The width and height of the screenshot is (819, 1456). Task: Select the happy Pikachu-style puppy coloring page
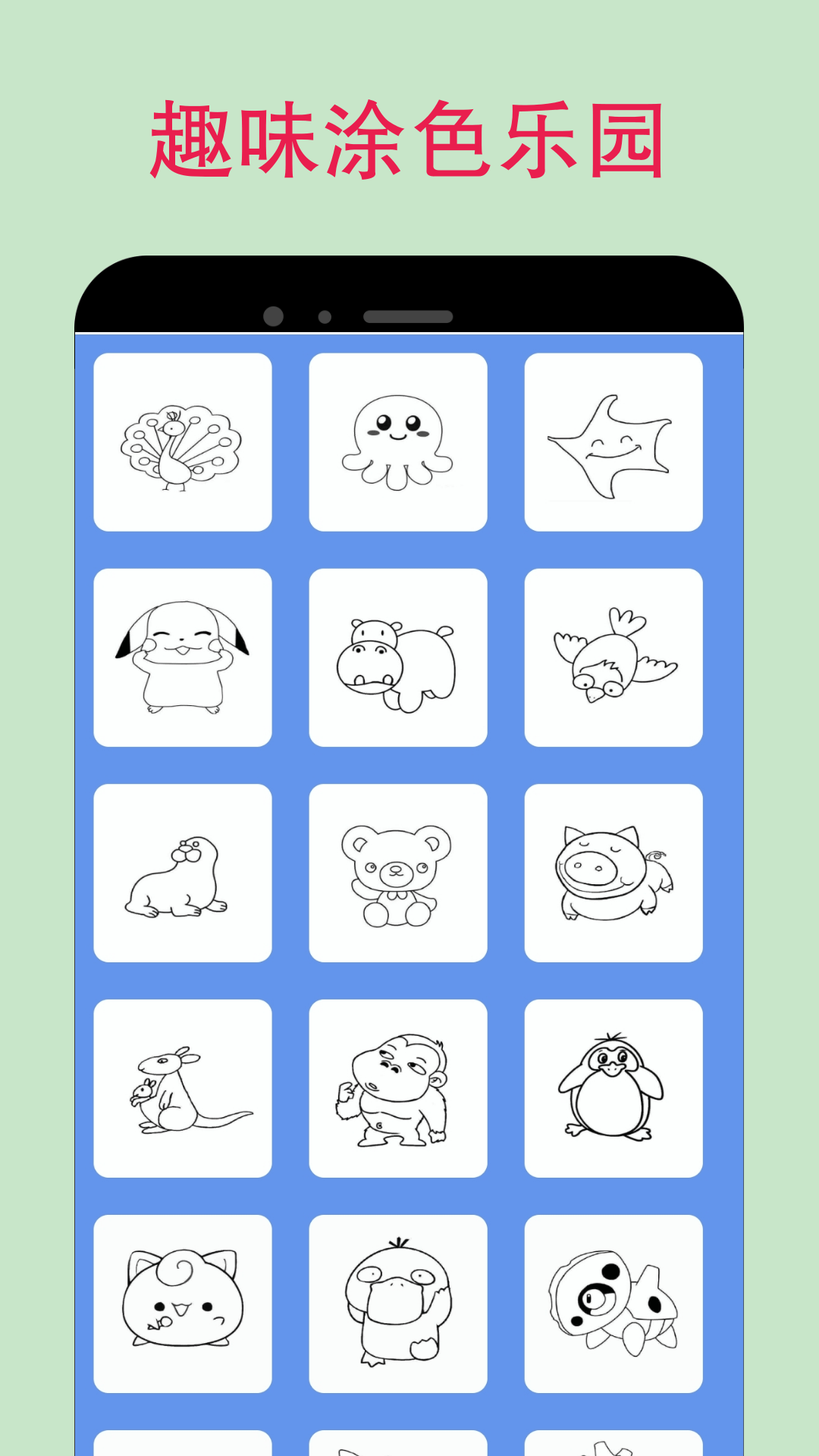[182, 655]
